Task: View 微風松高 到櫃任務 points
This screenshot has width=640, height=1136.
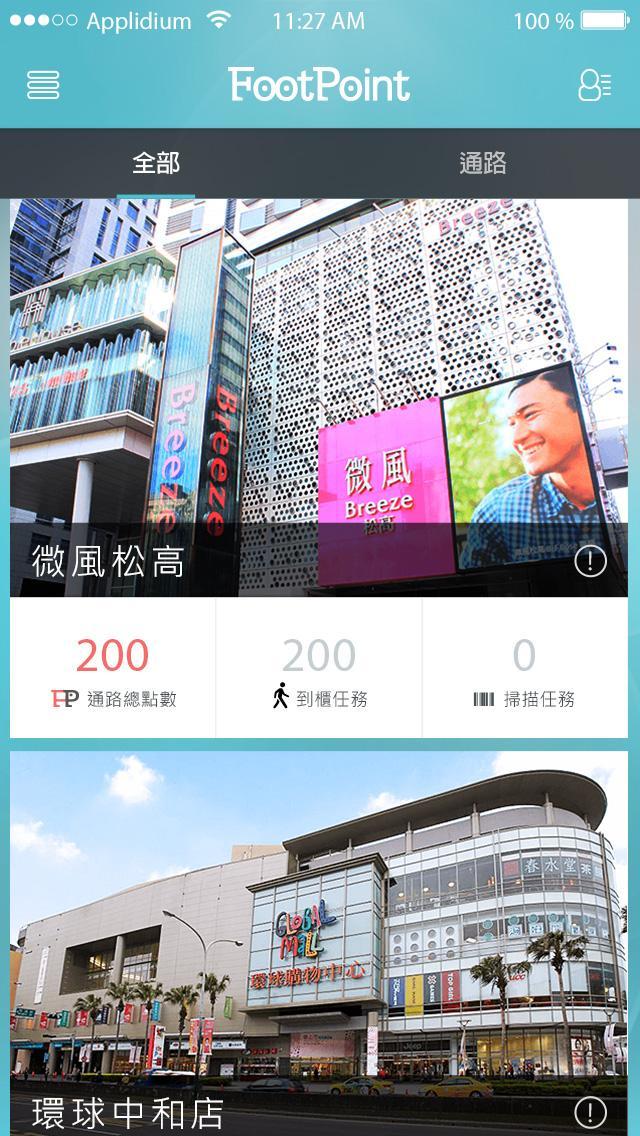Action: coord(319,670)
